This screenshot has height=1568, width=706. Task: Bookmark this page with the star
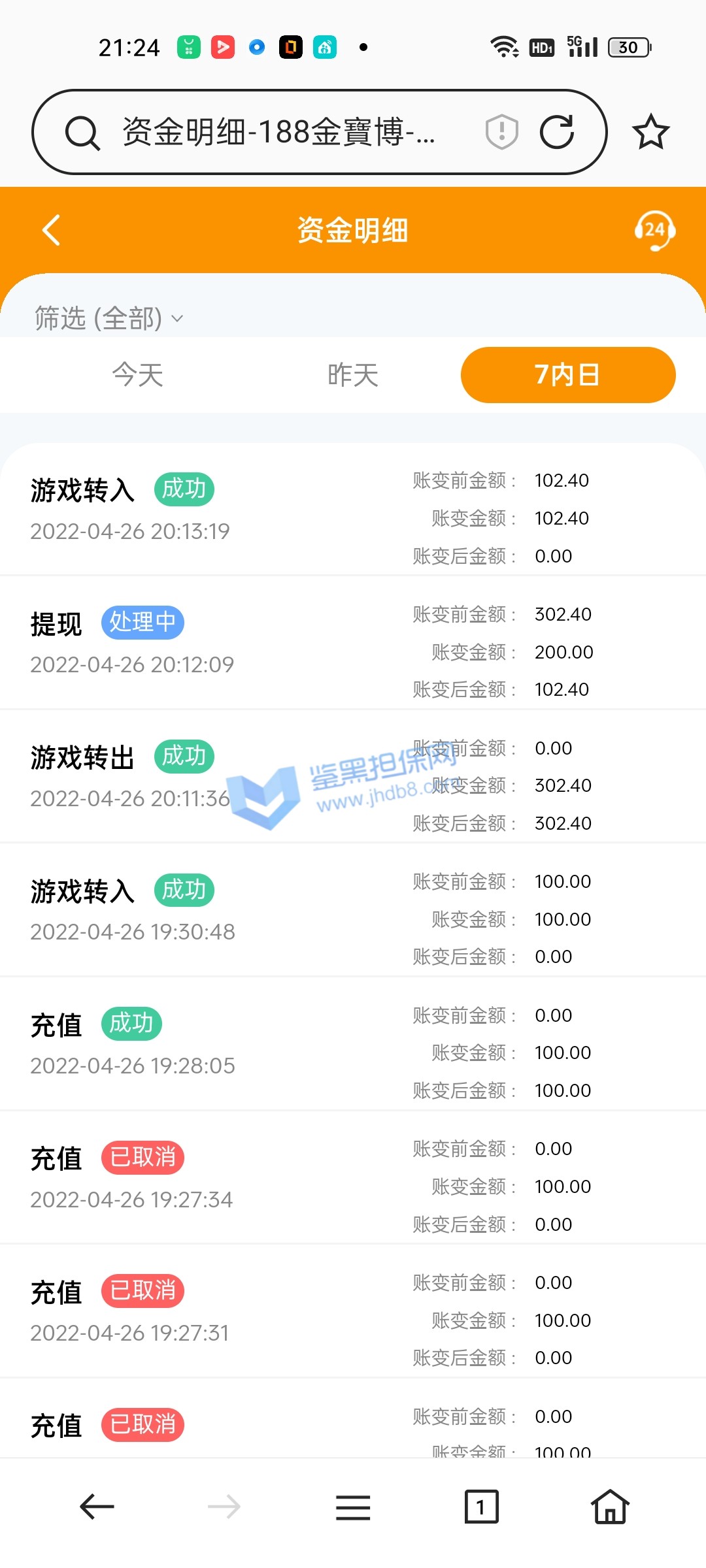tap(651, 132)
